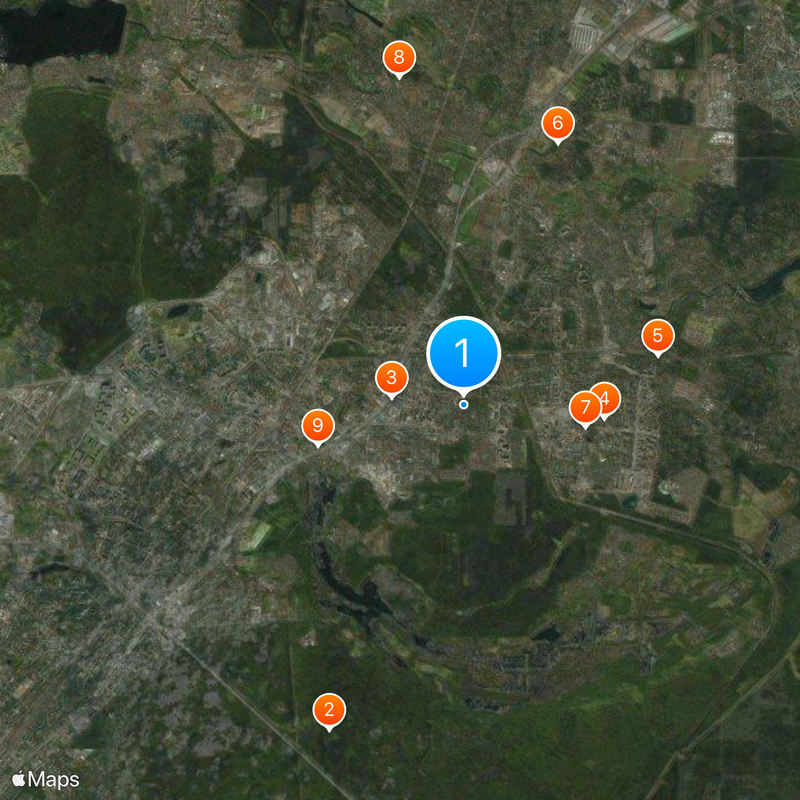
Task: Select the partly hidden pin number 4
Action: point(610,396)
